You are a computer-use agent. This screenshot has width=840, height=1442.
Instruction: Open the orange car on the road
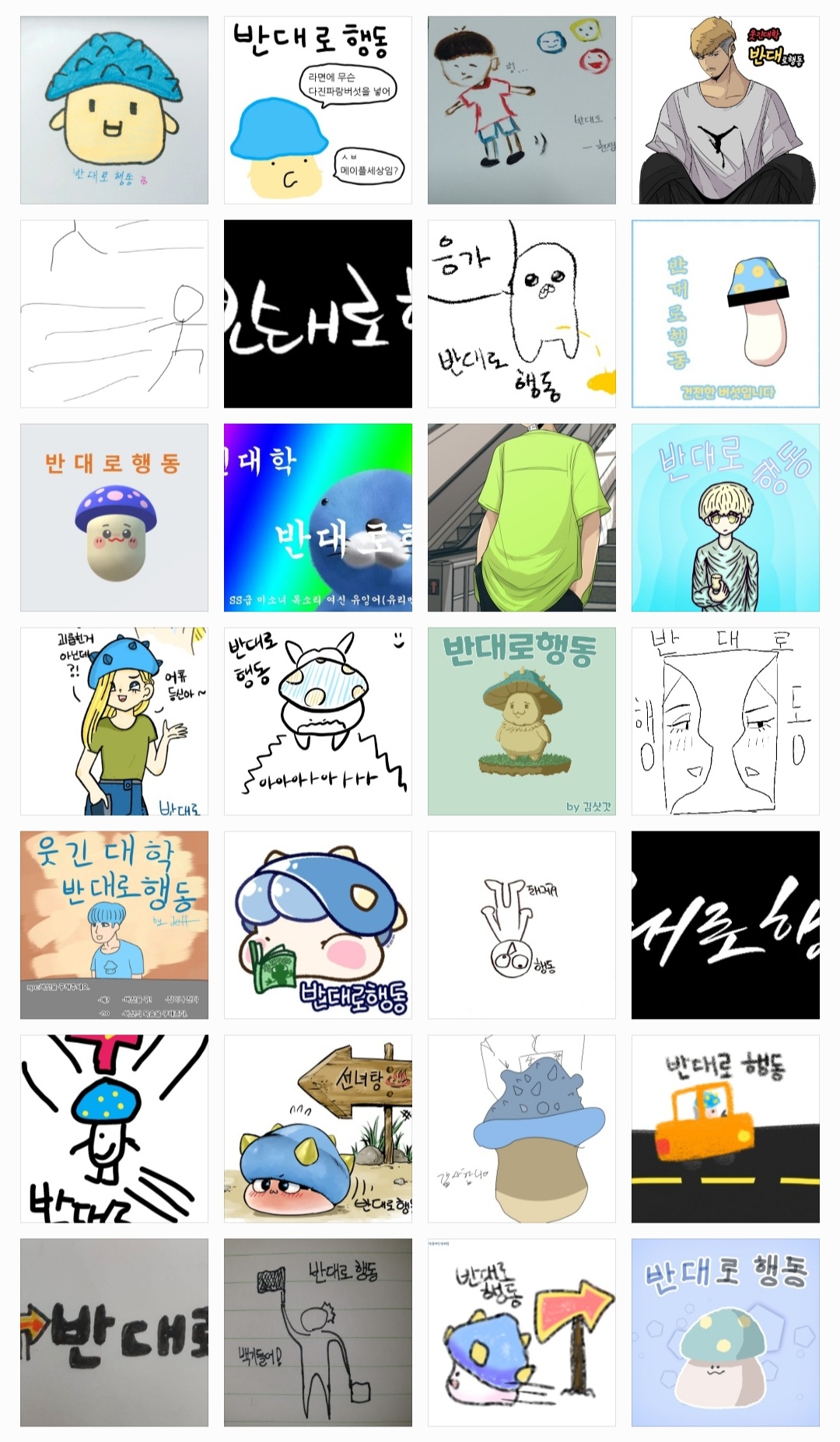726,1129
